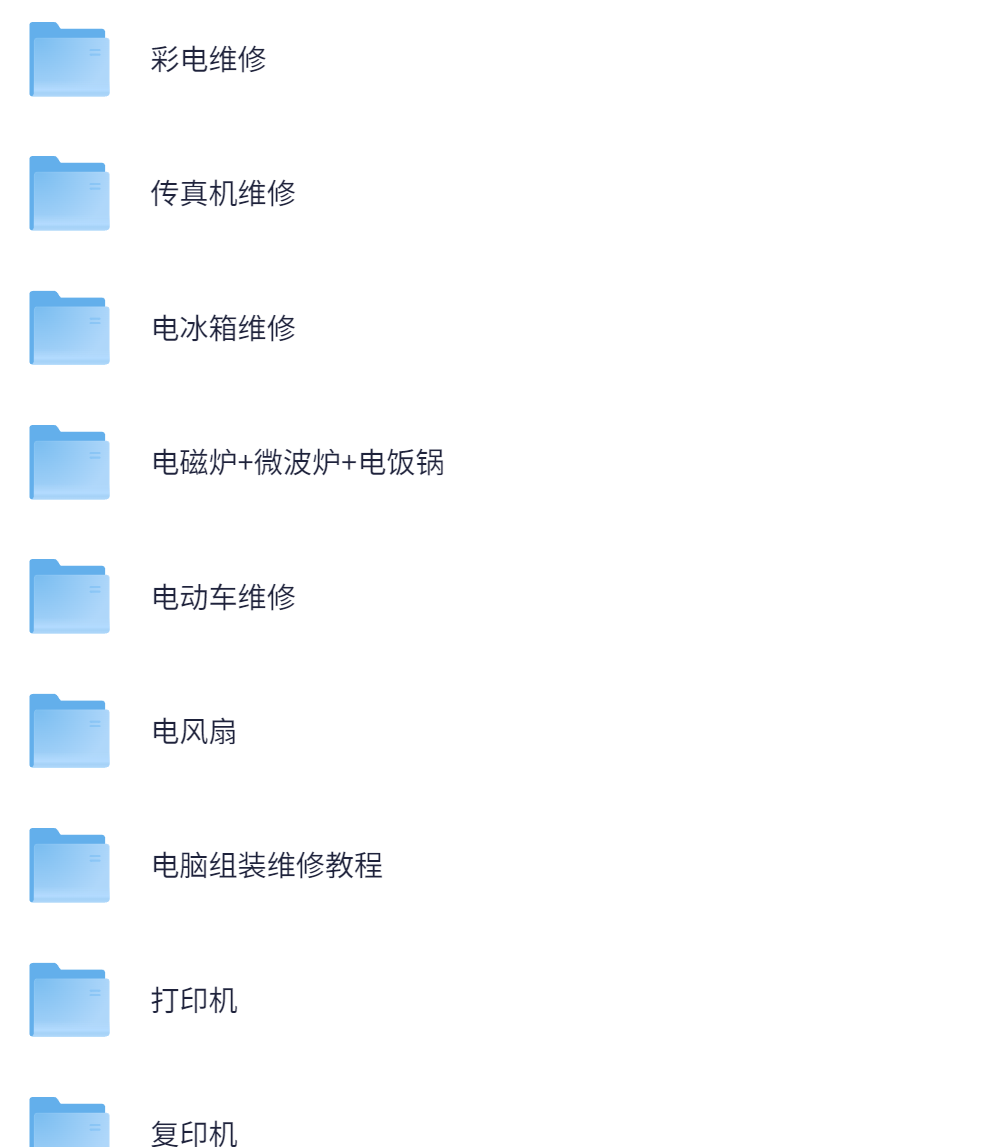Image resolution: width=1002 pixels, height=1147 pixels.
Task: Open the 复印机 folder
Action: click(x=193, y=1132)
